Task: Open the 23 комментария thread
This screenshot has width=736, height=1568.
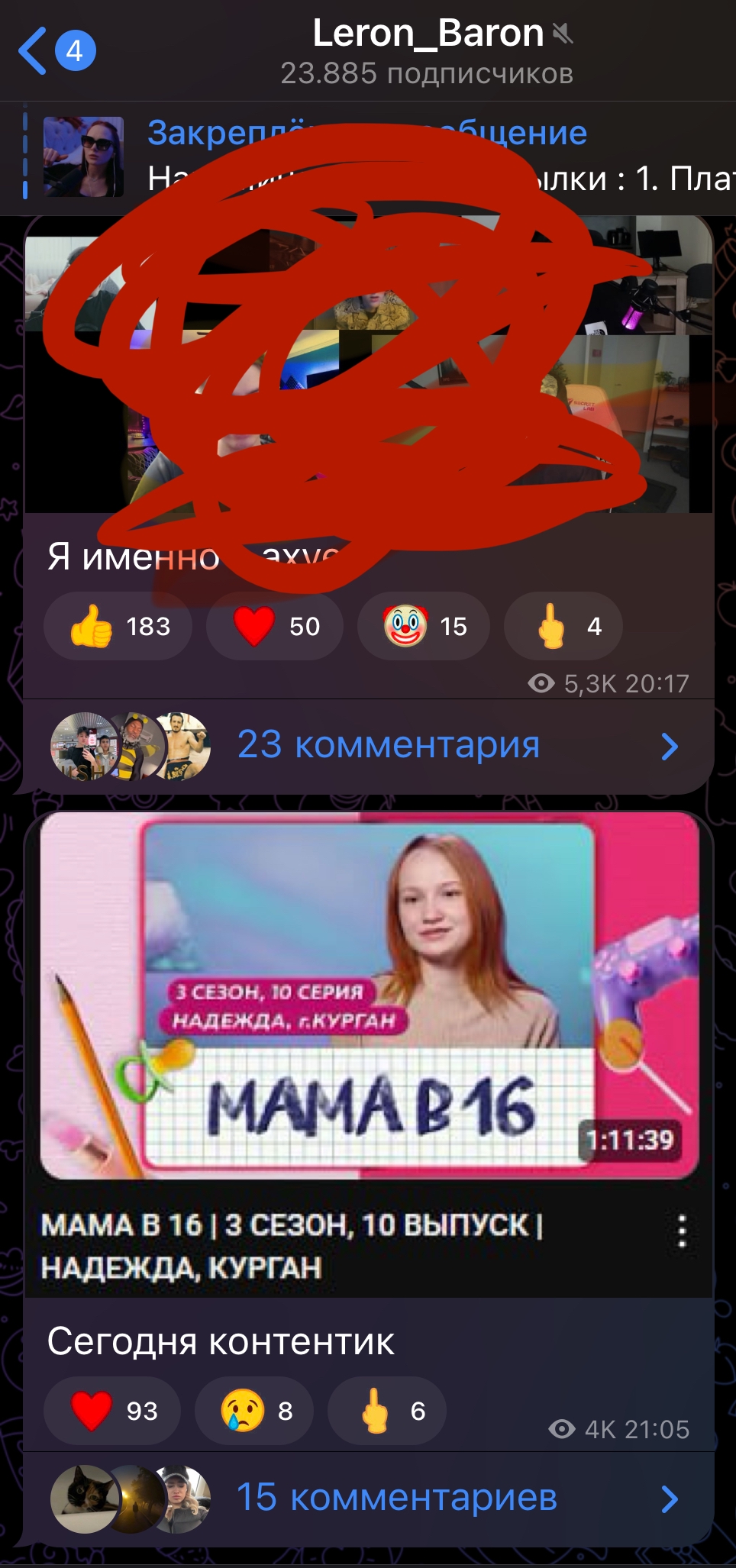Action: 368,746
